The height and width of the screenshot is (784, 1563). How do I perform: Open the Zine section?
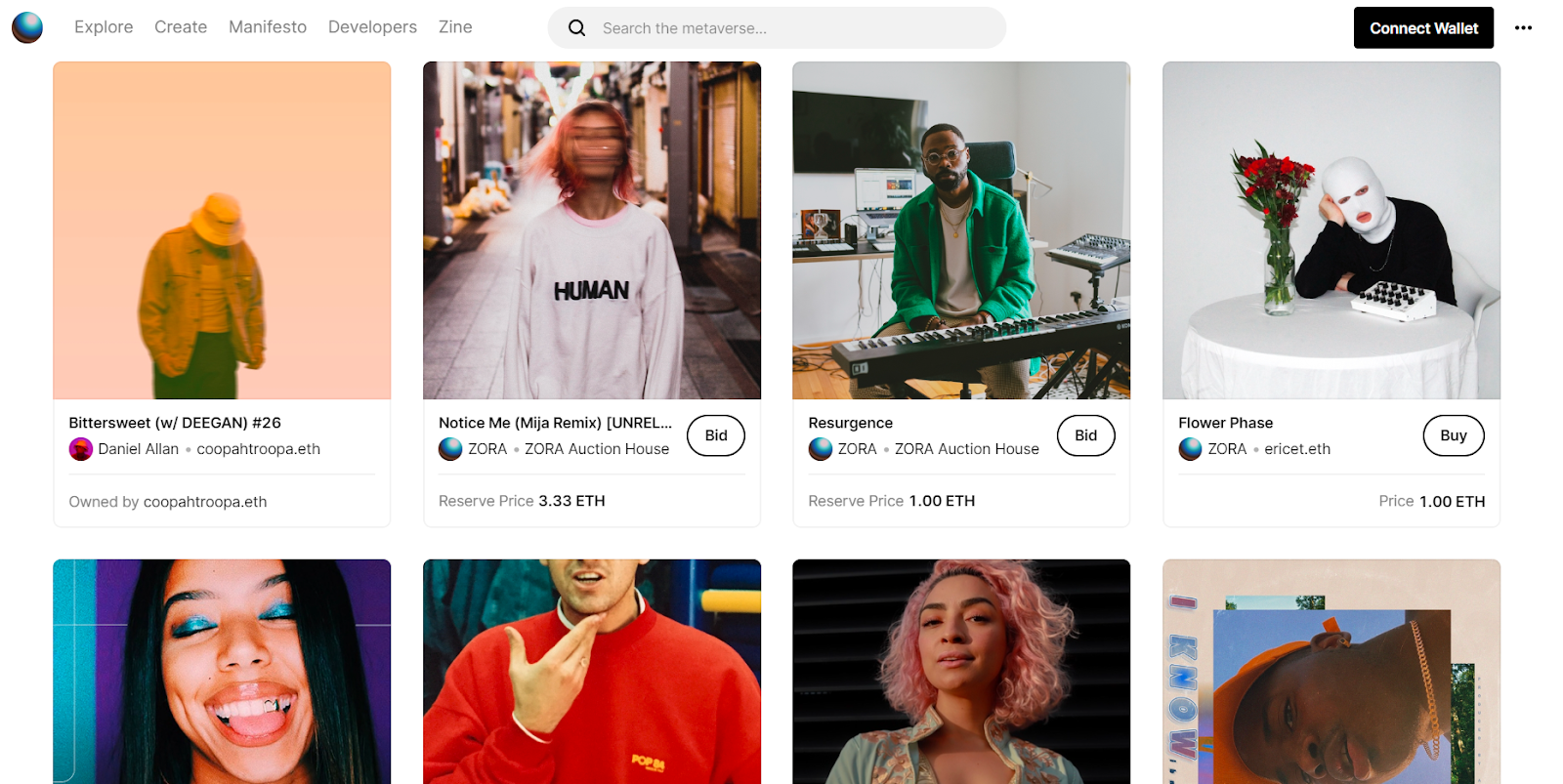[455, 27]
